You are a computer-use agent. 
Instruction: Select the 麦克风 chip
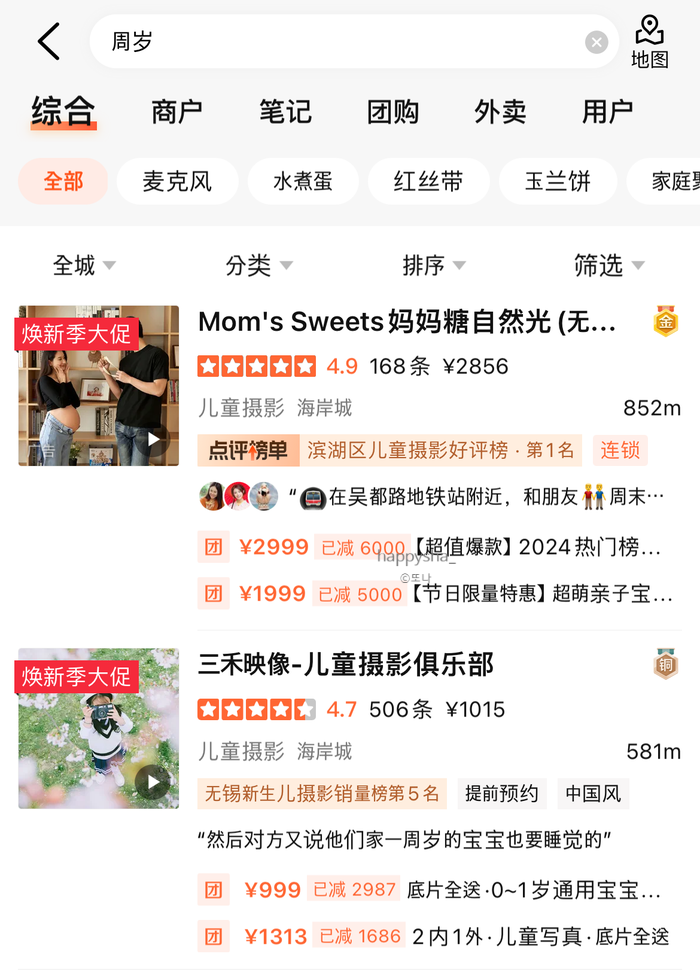click(x=177, y=182)
